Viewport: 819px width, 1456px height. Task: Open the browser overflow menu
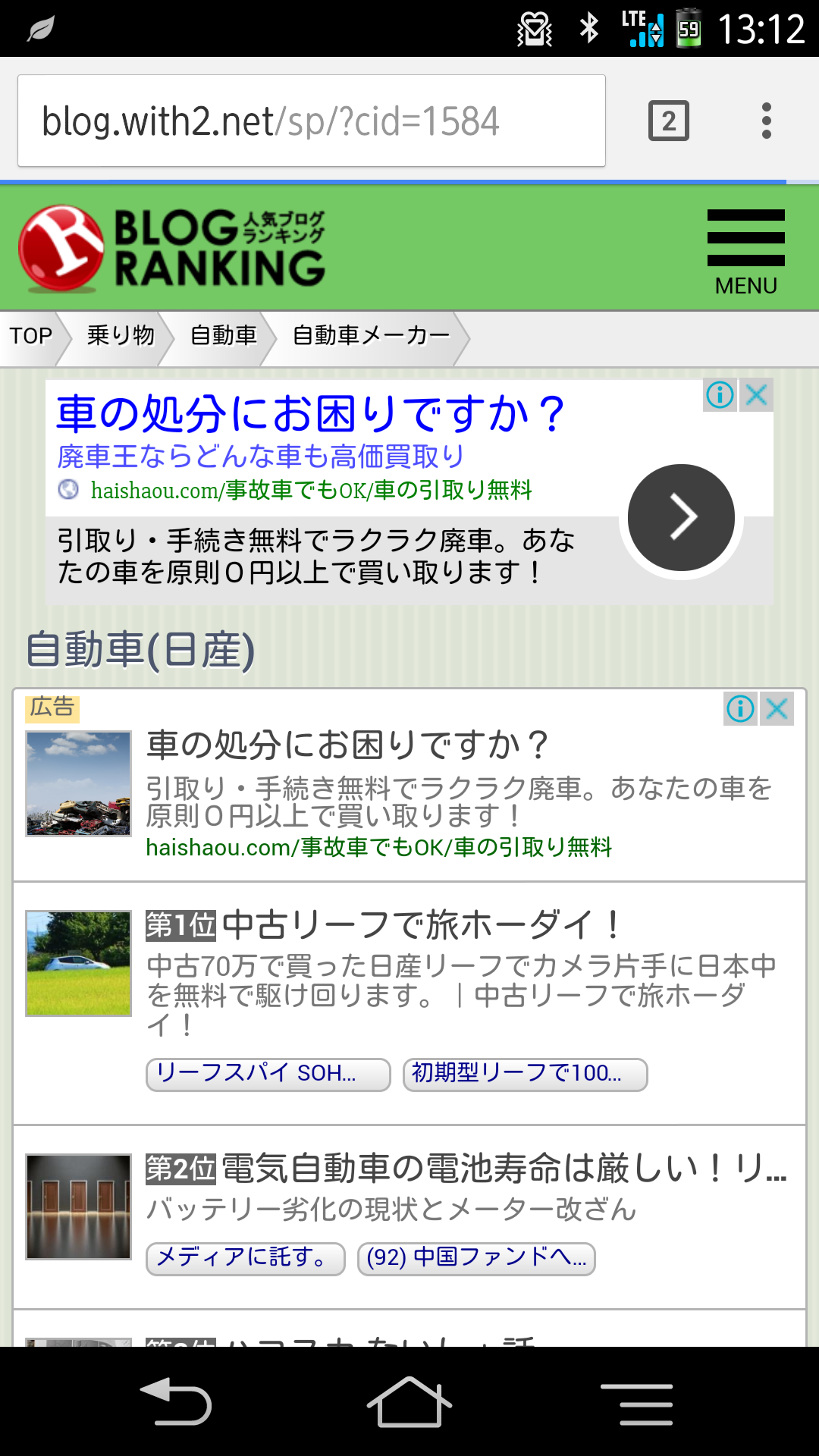[767, 121]
